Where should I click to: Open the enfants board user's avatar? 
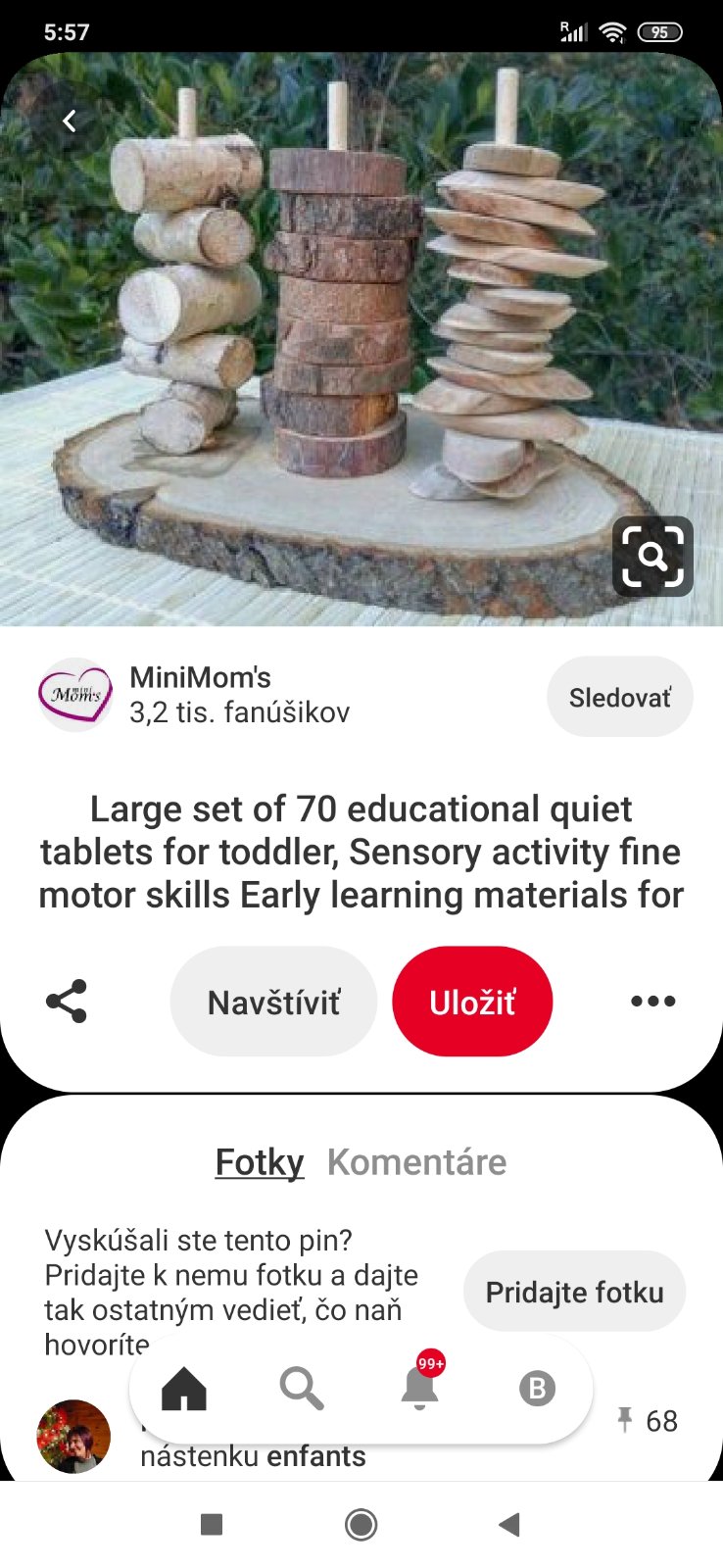coord(73,1436)
